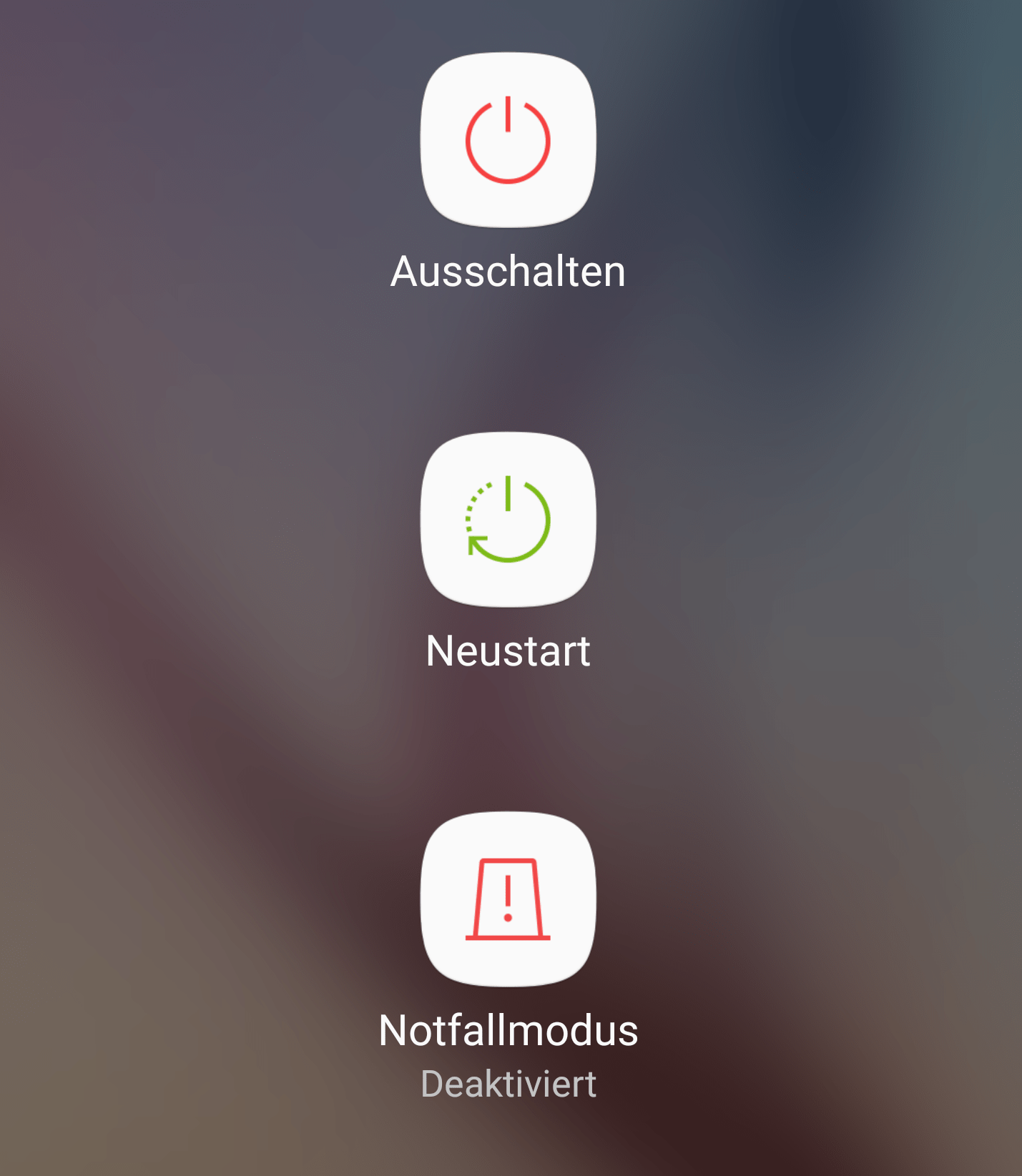This screenshot has width=1022, height=1176.
Task: Tap Ausschalten to power off the phone
Action: 508,140
